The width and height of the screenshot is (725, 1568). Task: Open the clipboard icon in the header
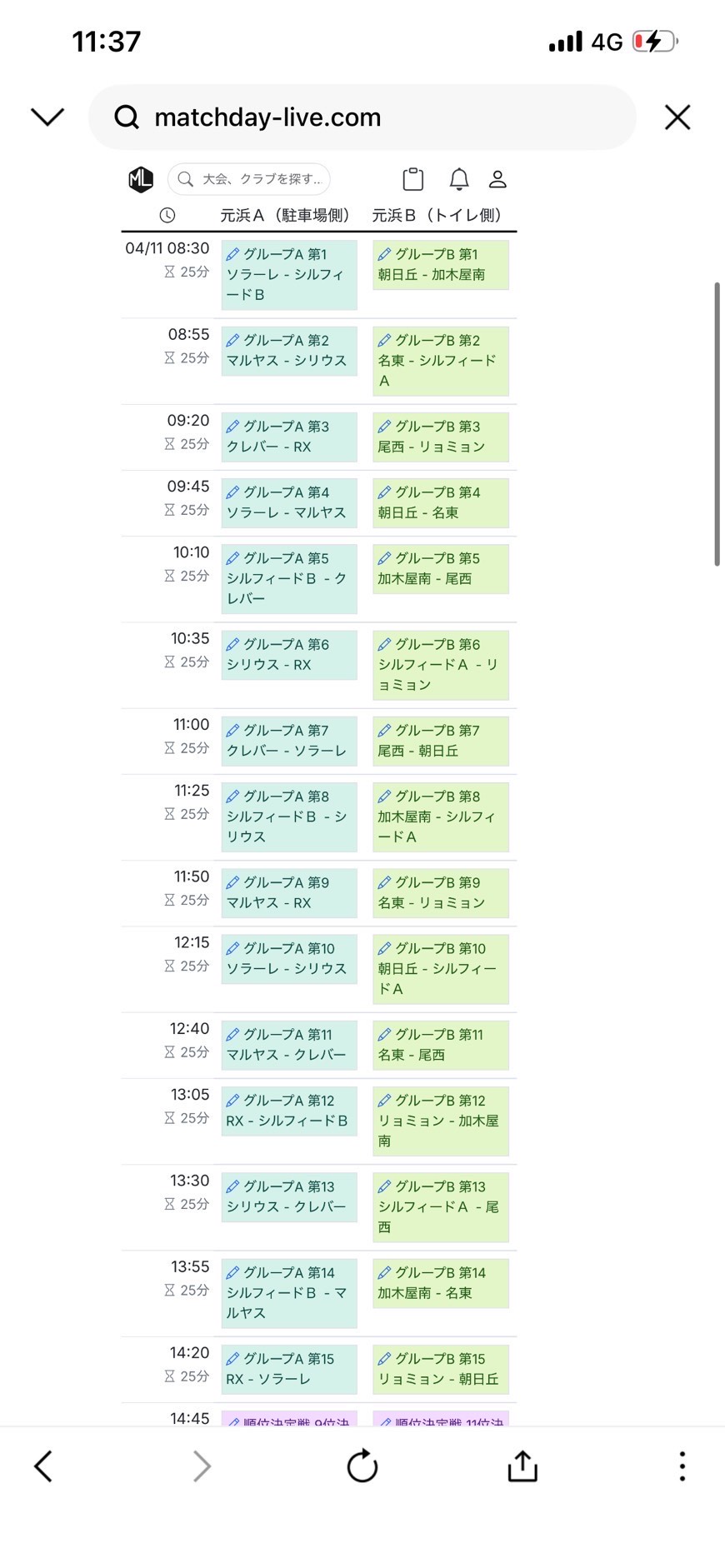[x=412, y=179]
